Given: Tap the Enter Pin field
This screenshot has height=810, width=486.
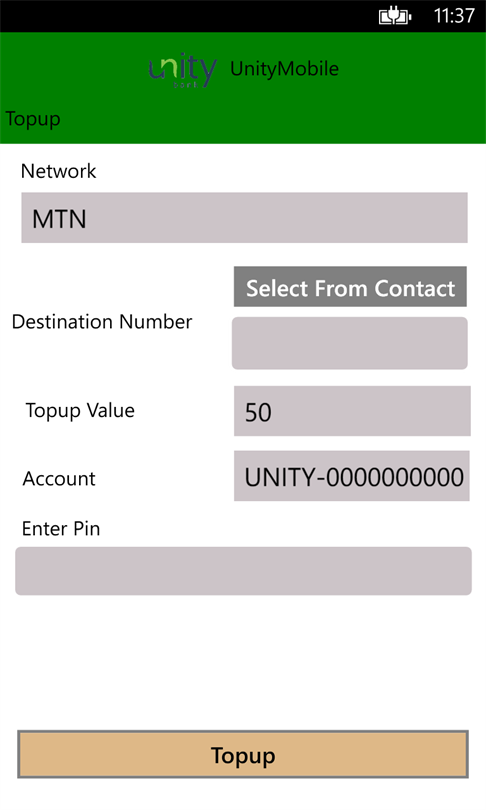Looking at the screenshot, I should pos(243,571).
